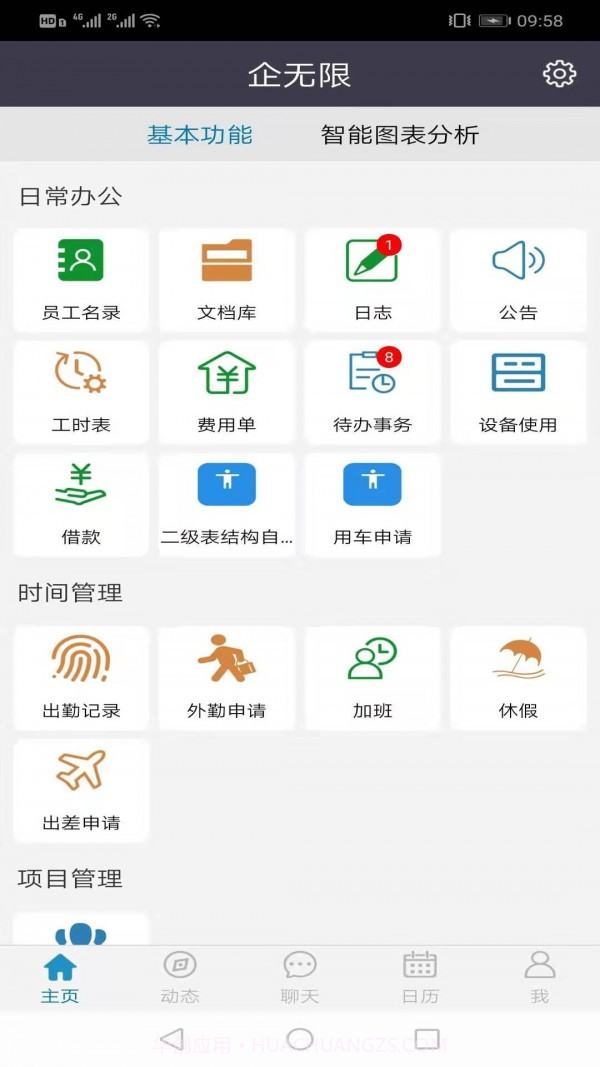Open 外勤申请 field work request
600x1067 pixels.
pyautogui.click(x=227, y=678)
